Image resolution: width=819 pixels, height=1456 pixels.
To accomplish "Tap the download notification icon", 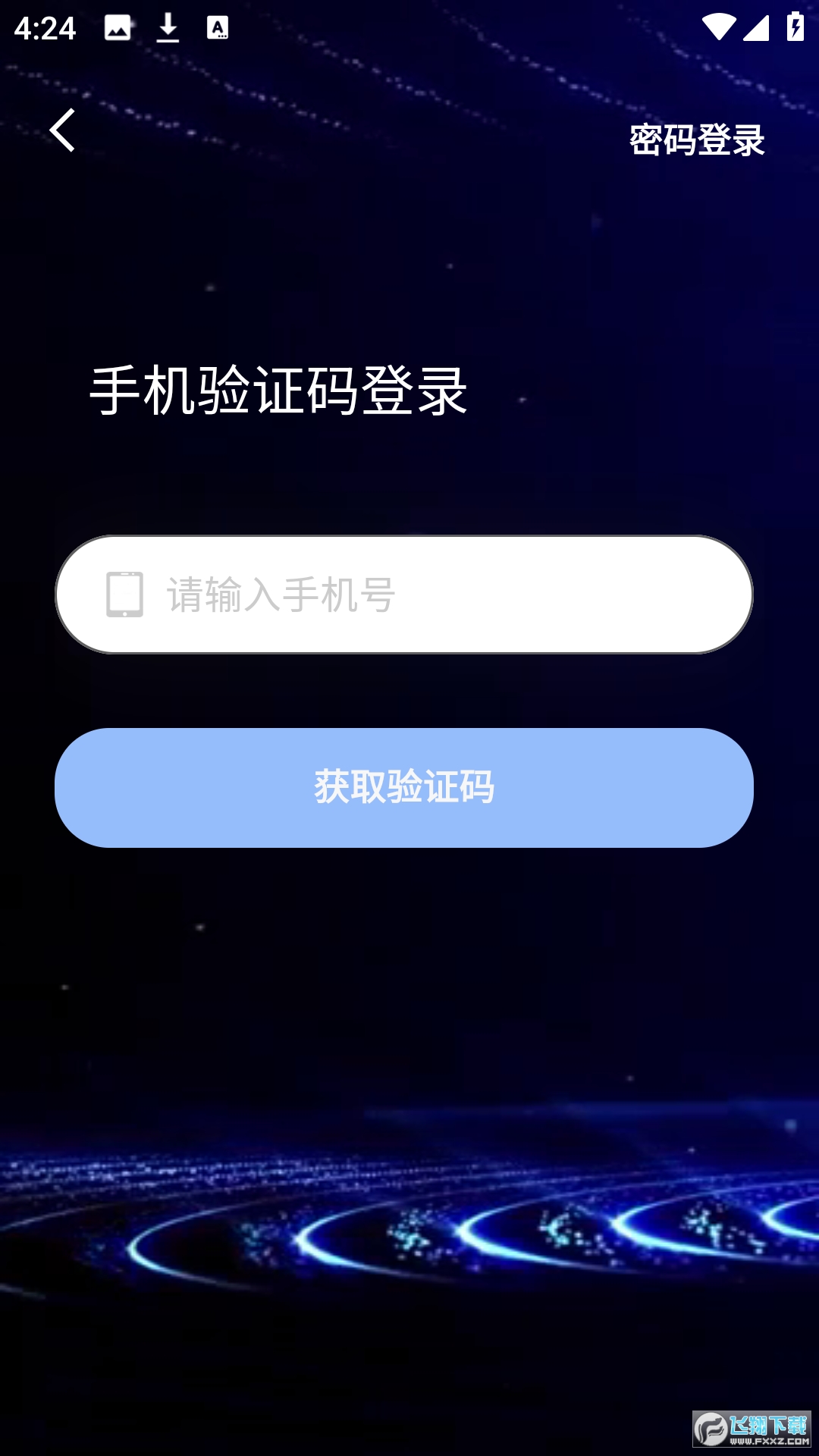I will [x=168, y=27].
